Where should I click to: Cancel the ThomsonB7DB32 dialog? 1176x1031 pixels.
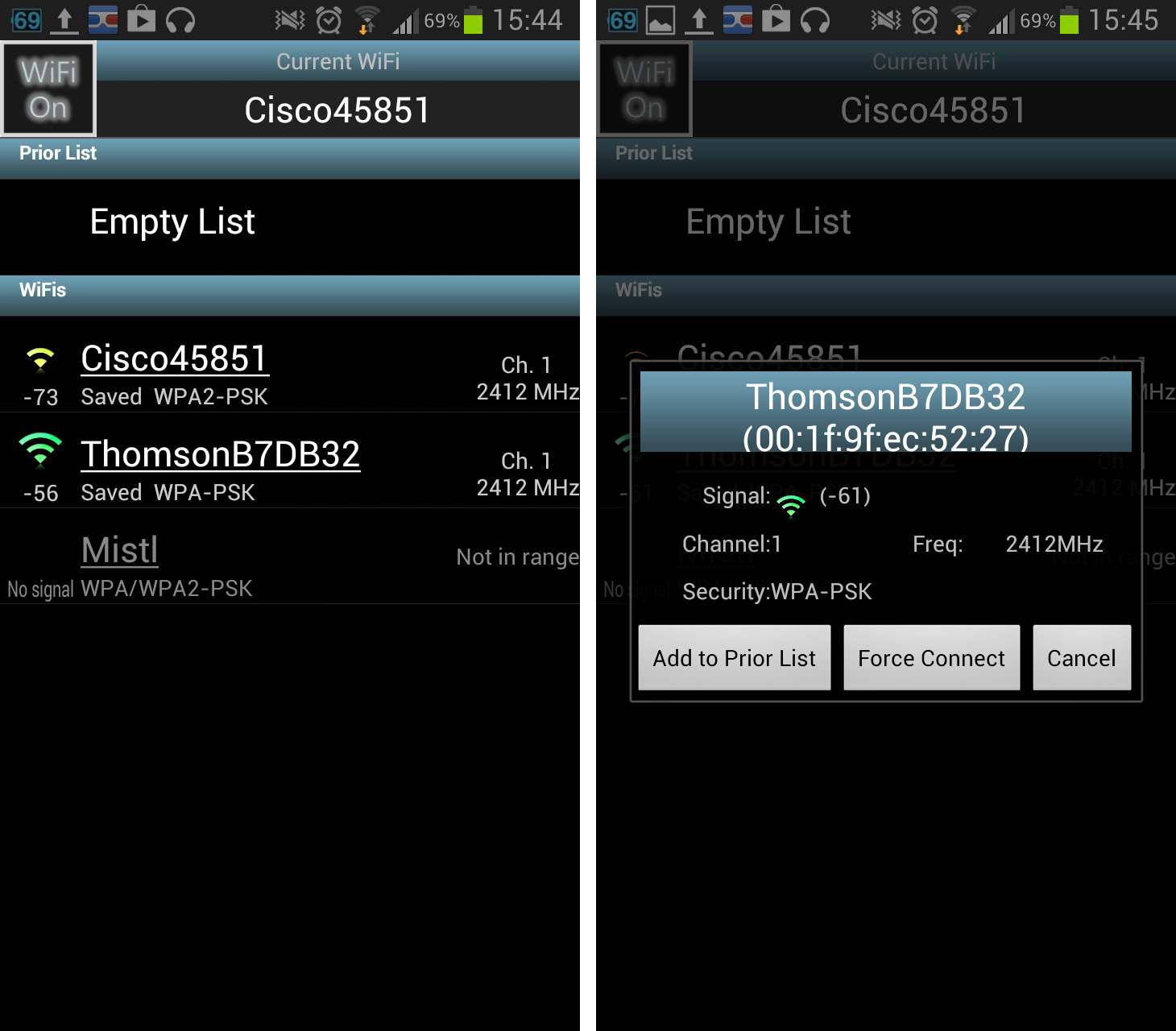pos(1081,658)
